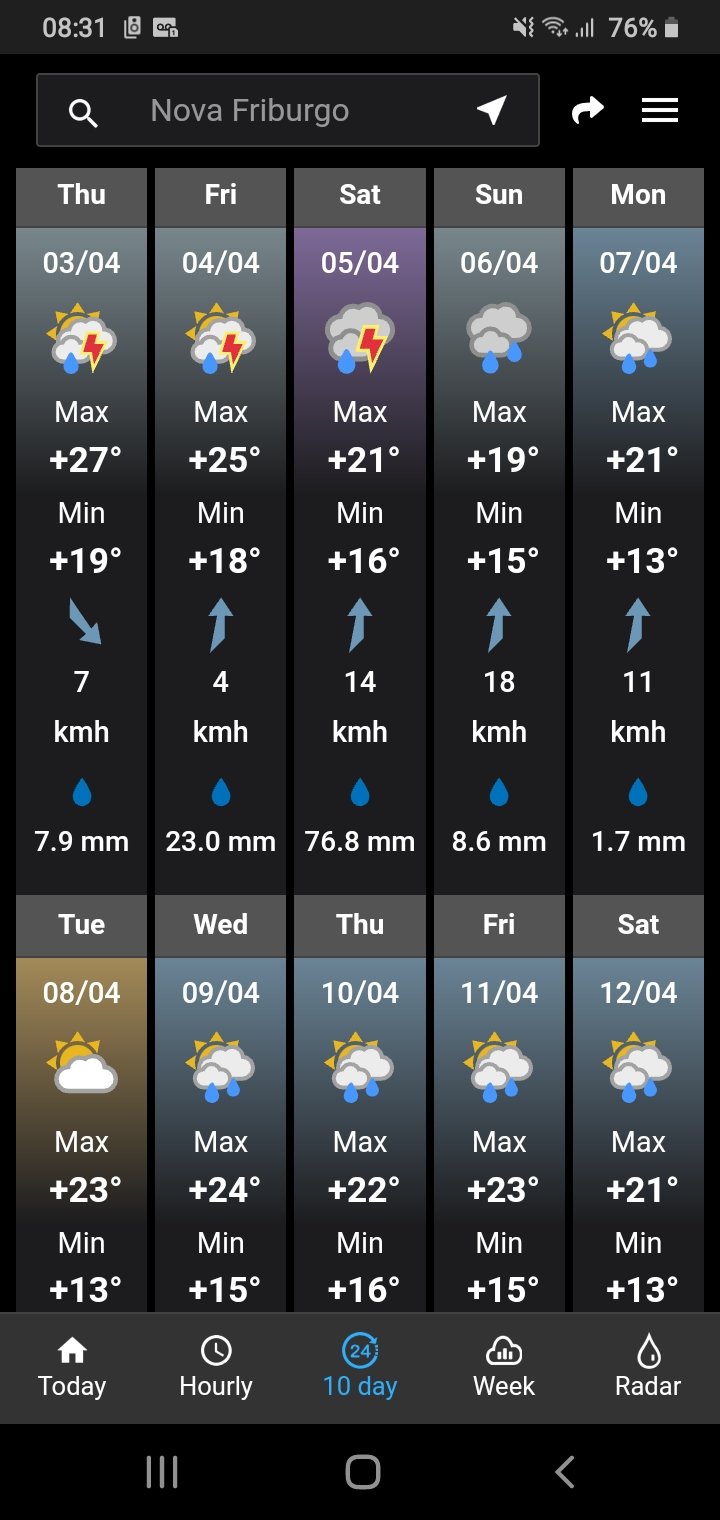The image size is (720, 1520).
Task: Switch to the Hourly tab
Action: 216,1368
